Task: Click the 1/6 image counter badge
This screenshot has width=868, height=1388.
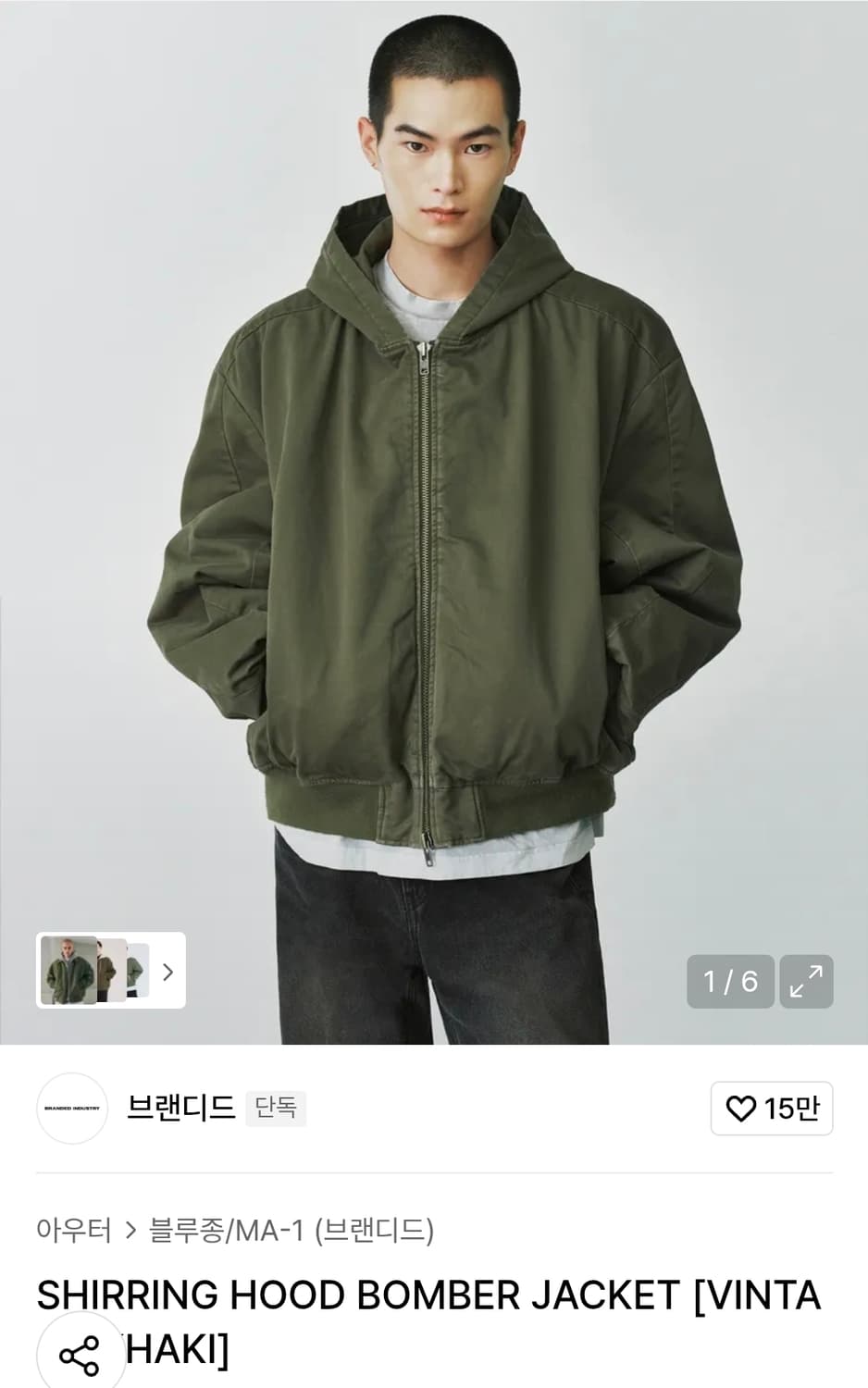Action: [730, 982]
